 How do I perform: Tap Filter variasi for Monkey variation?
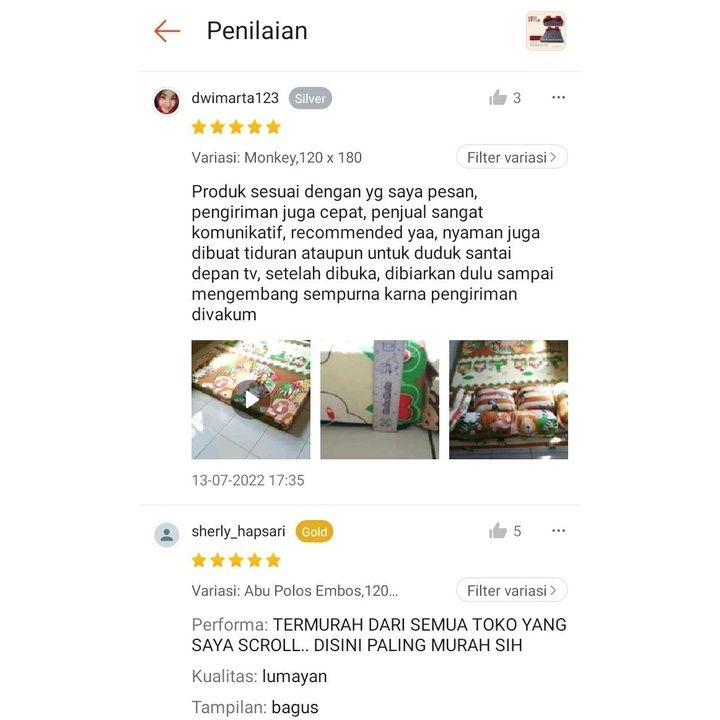(x=511, y=157)
